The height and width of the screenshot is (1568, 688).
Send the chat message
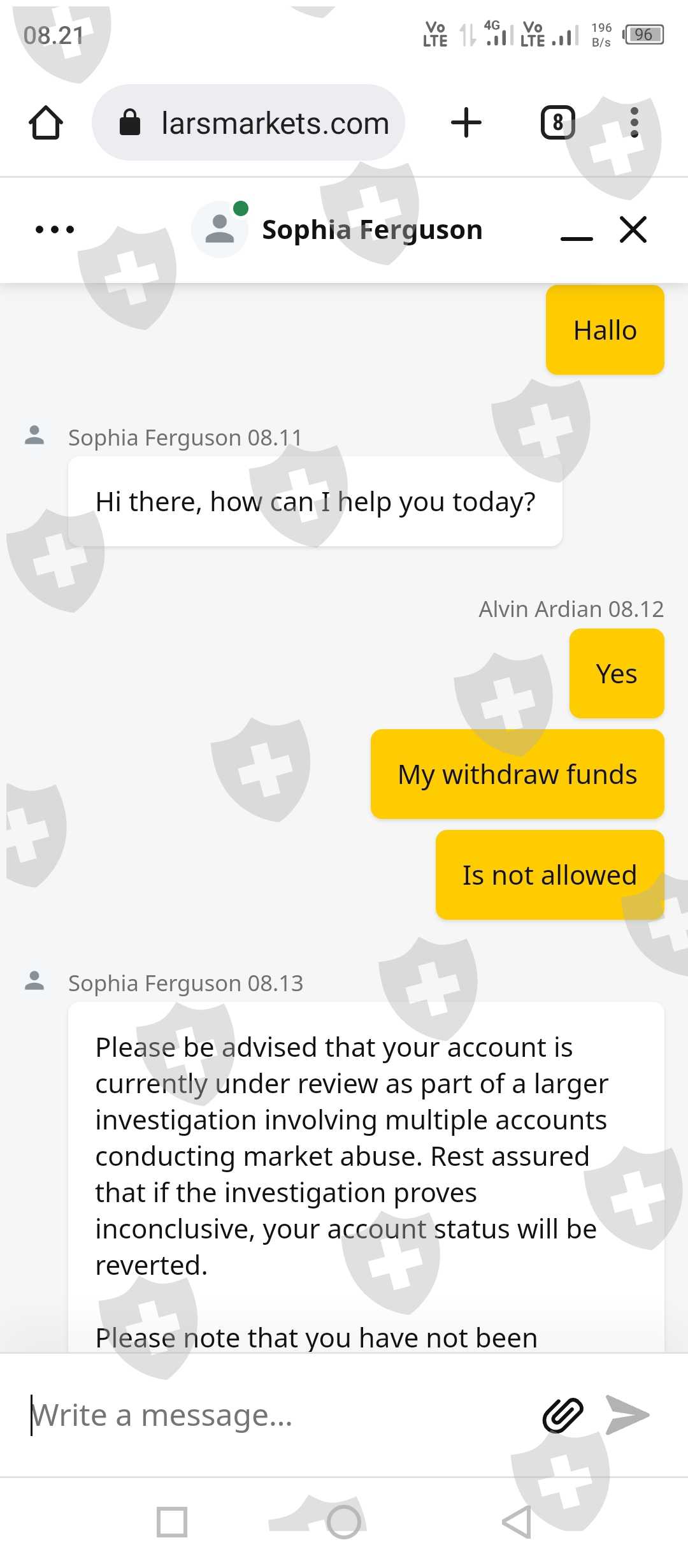627,1415
